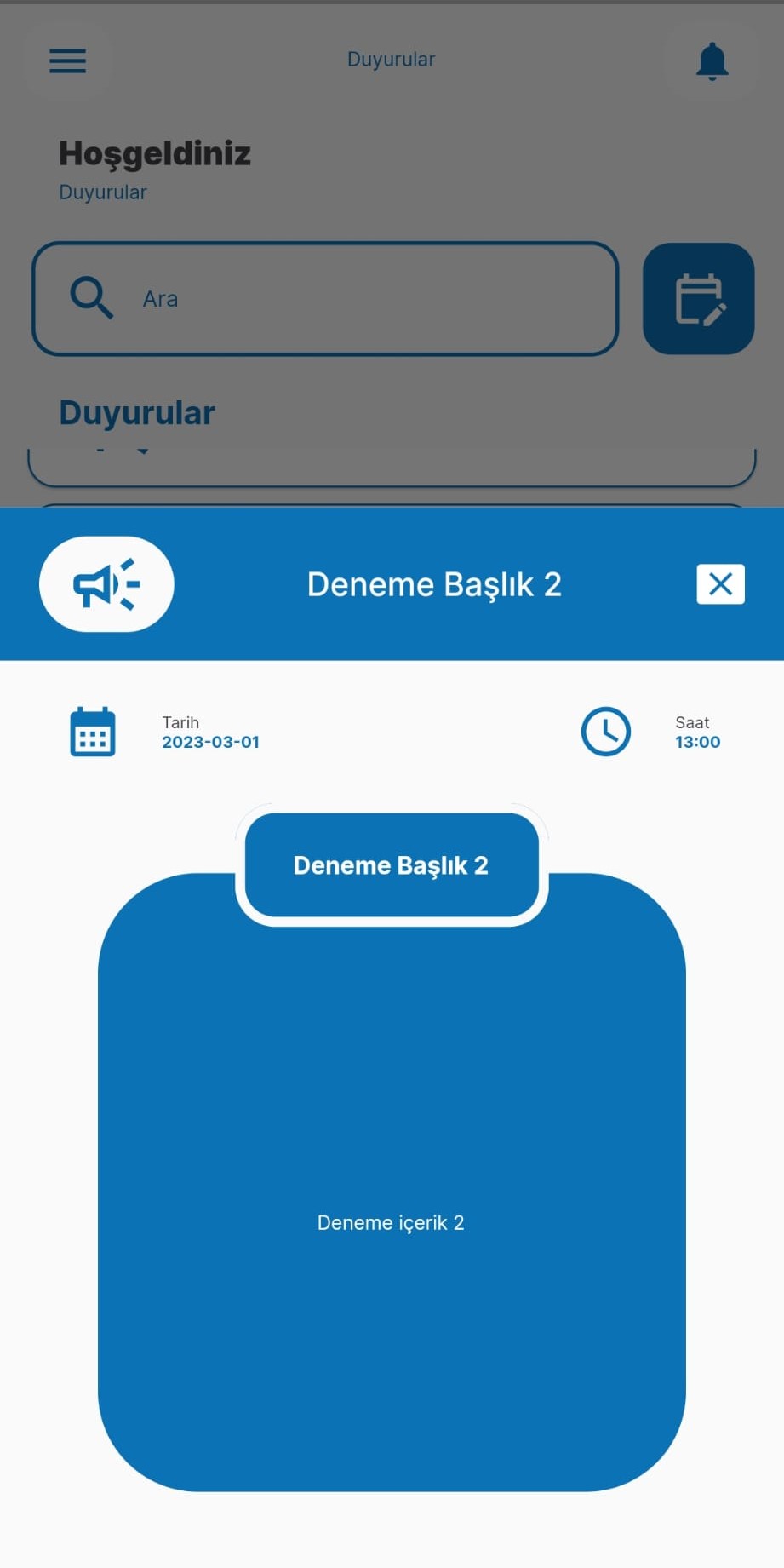
Task: Open the calendar edit button
Action: click(x=698, y=299)
